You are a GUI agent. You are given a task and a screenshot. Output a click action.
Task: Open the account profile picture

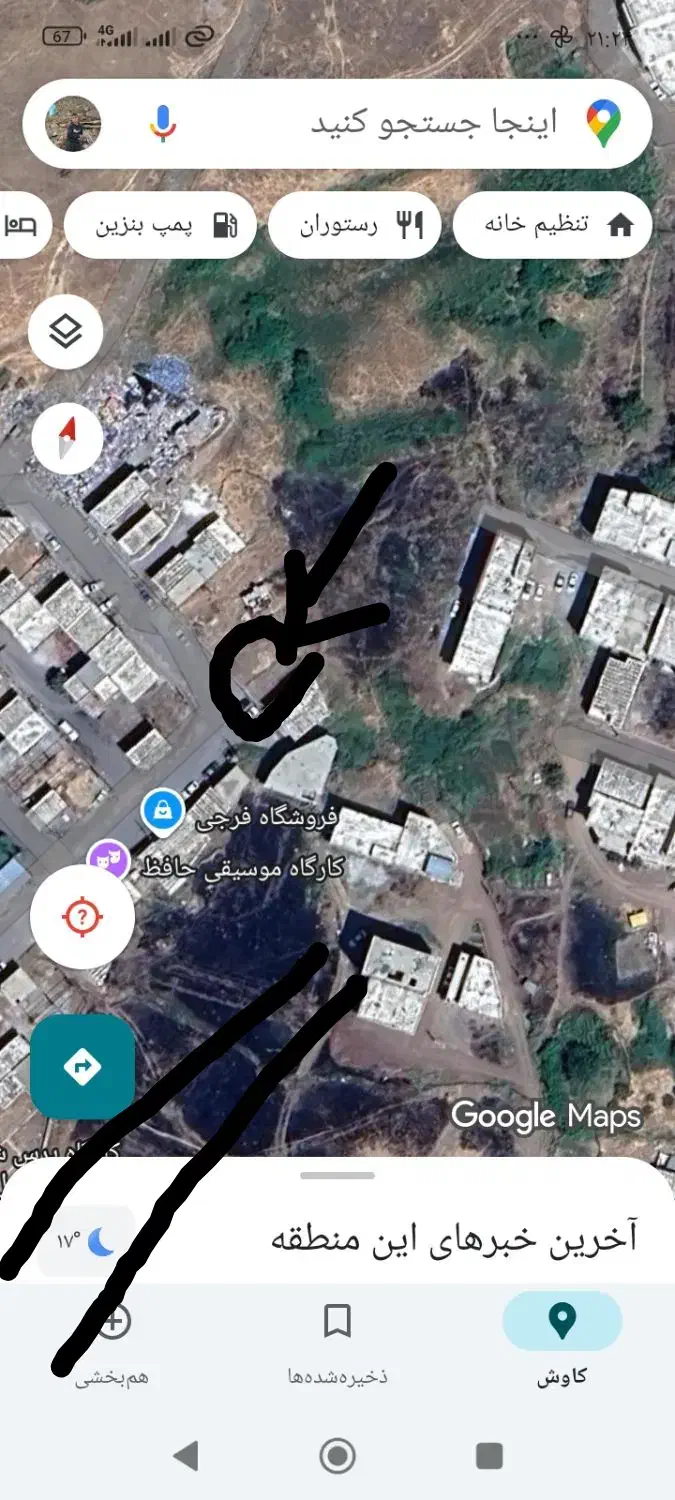click(74, 124)
